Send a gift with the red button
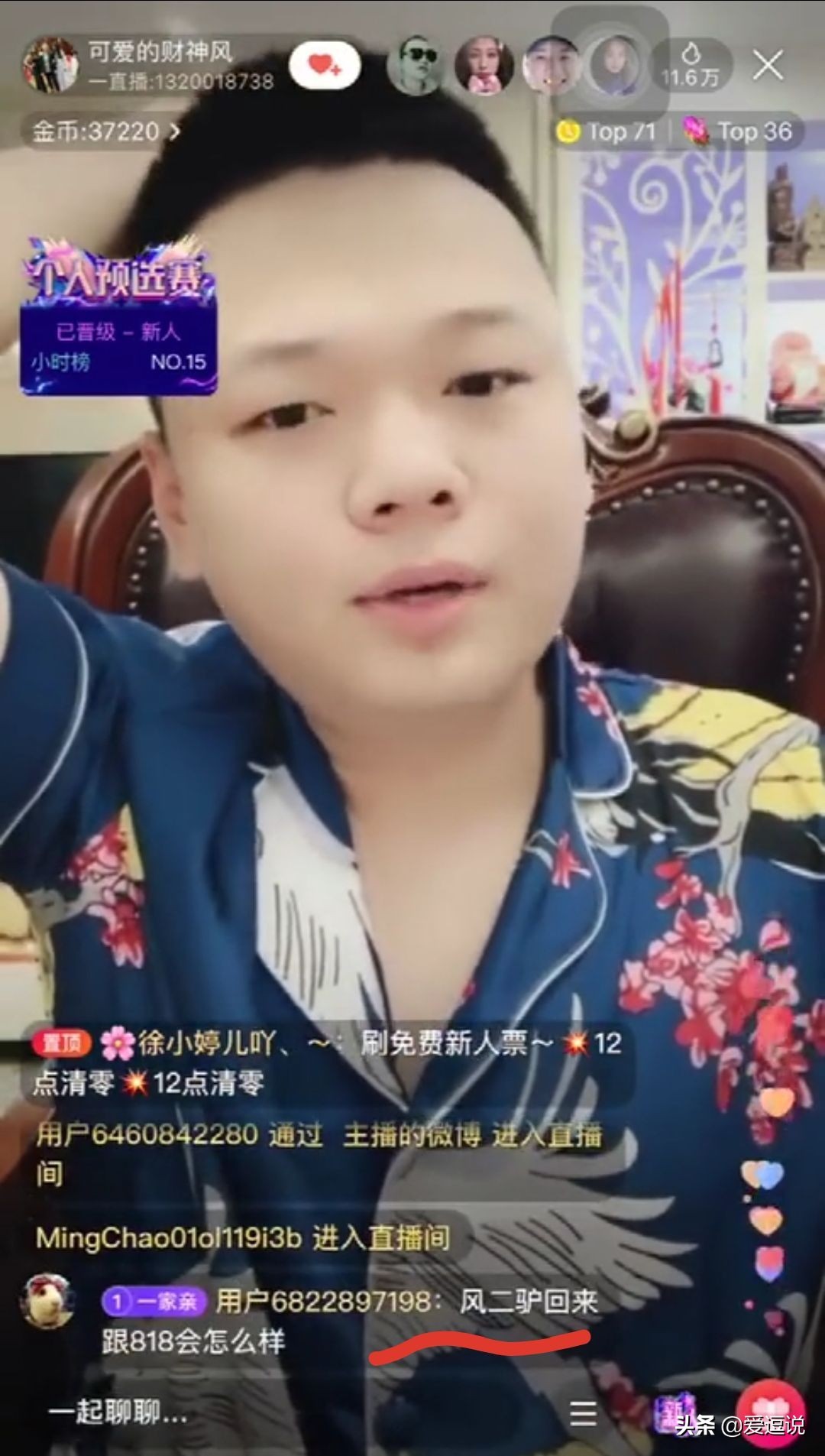Screen dimensions: 825x1456 coord(770,1410)
